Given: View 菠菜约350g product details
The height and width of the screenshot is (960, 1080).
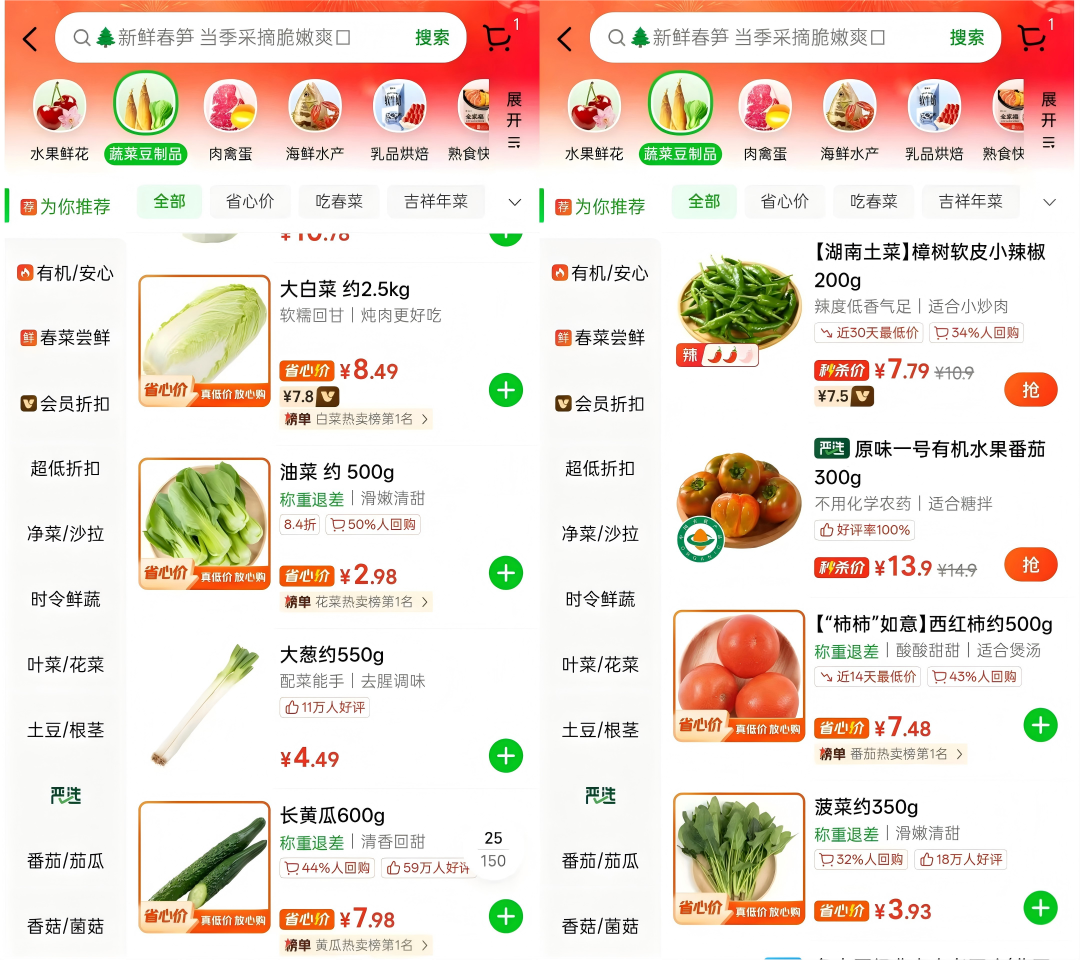Looking at the screenshot, I should 866,807.
